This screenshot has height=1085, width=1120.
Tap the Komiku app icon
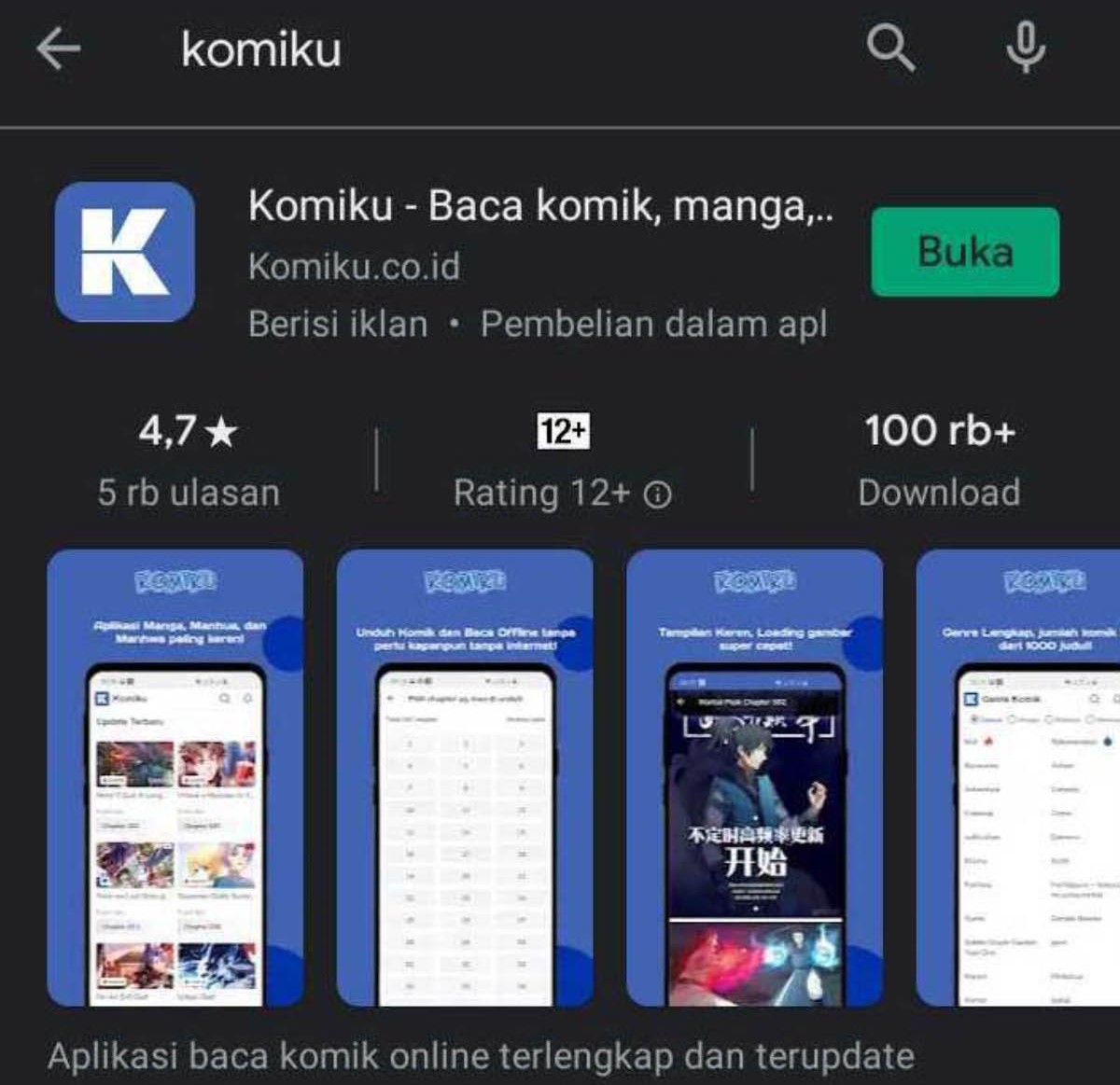pos(125,252)
